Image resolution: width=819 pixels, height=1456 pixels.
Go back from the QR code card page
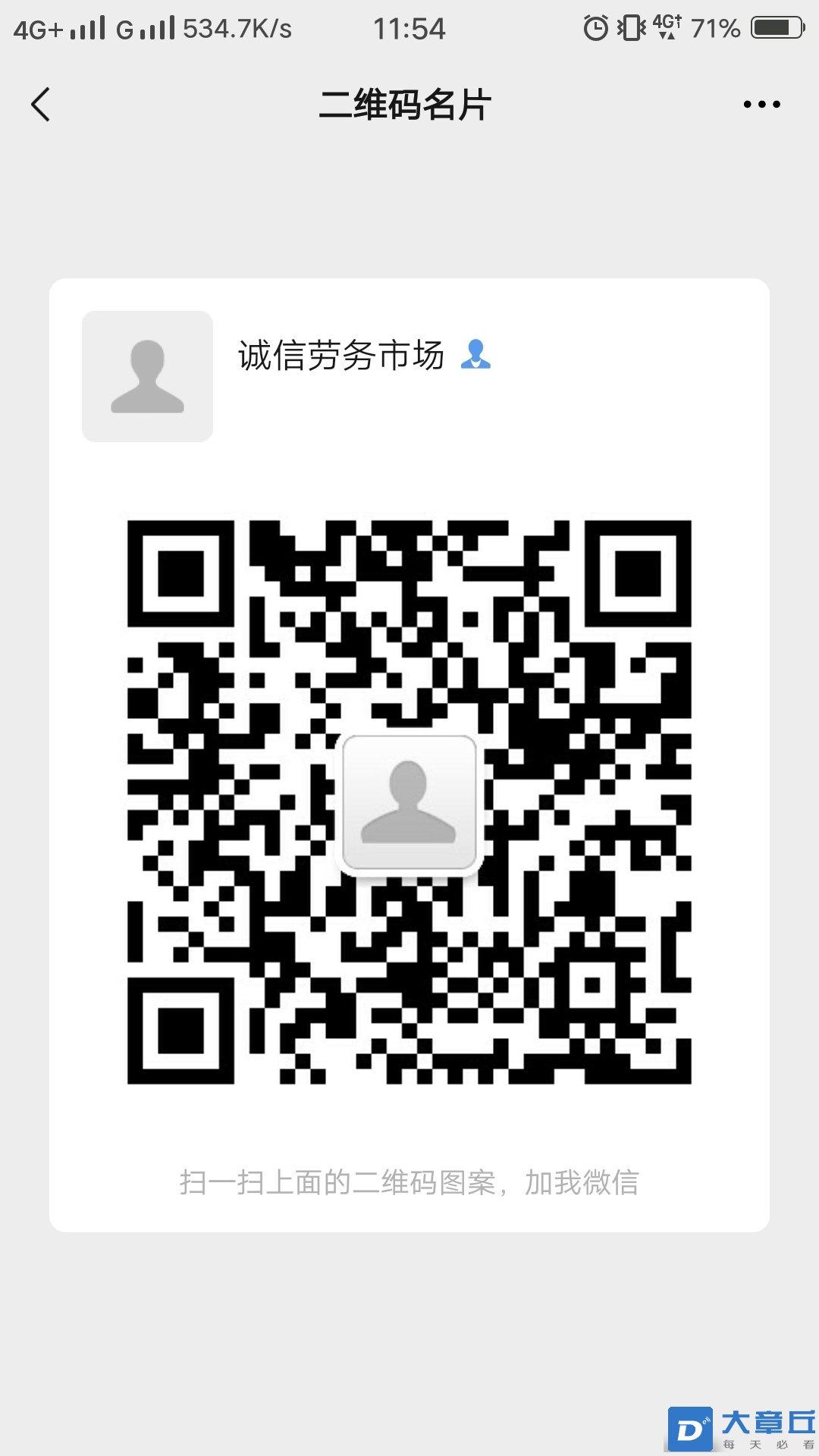pos(41,105)
